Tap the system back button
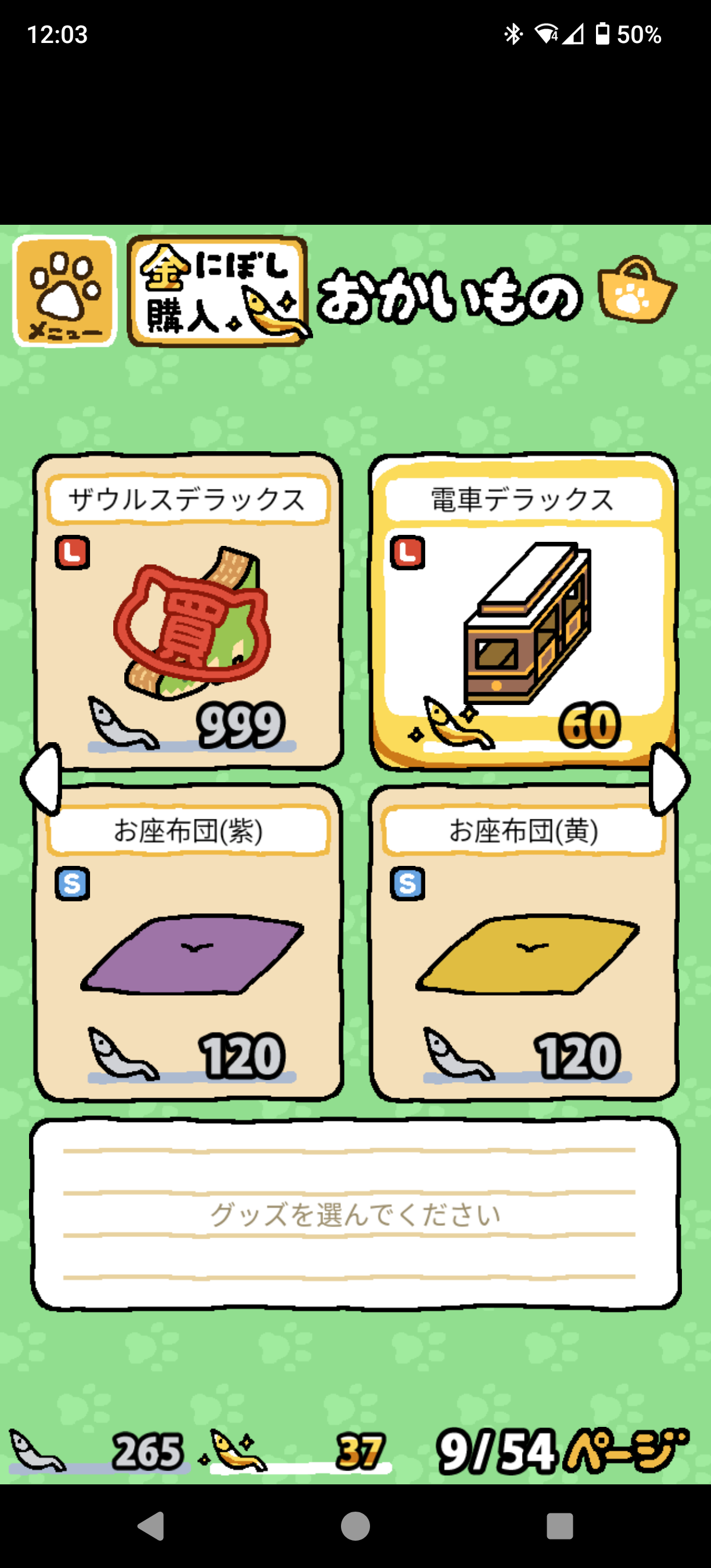 [151, 1526]
